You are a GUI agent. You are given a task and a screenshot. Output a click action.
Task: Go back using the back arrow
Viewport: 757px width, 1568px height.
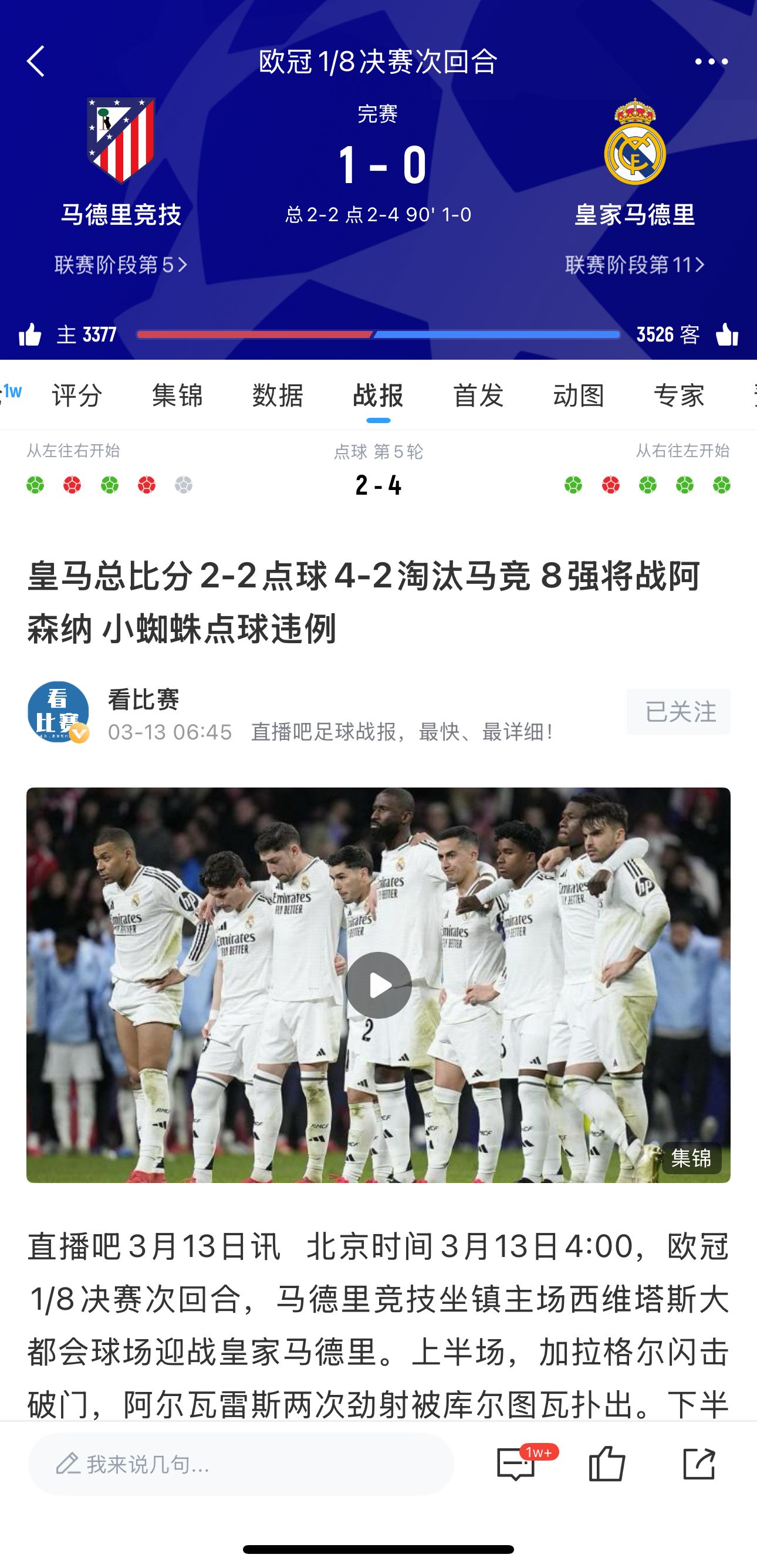pos(36,62)
